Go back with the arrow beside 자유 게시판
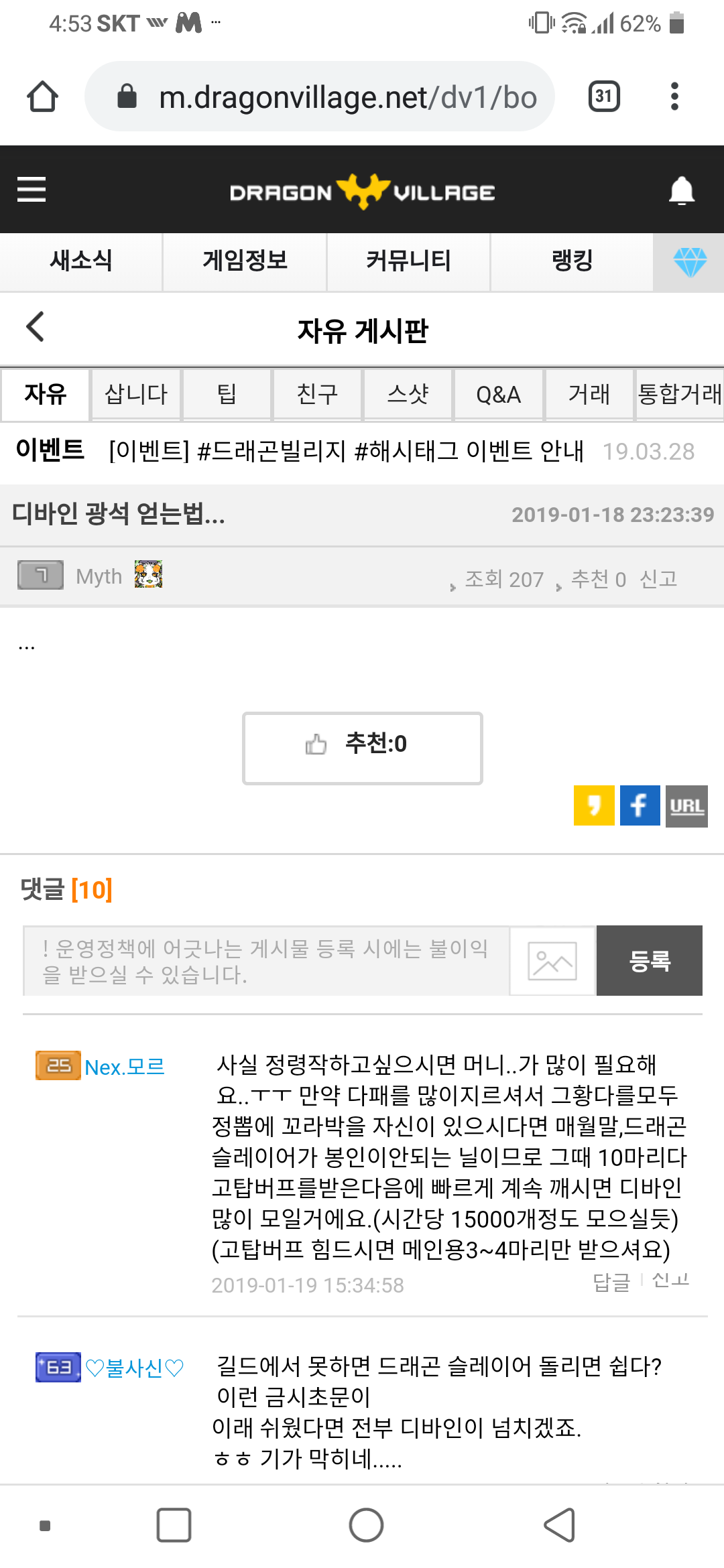 pyautogui.click(x=35, y=327)
